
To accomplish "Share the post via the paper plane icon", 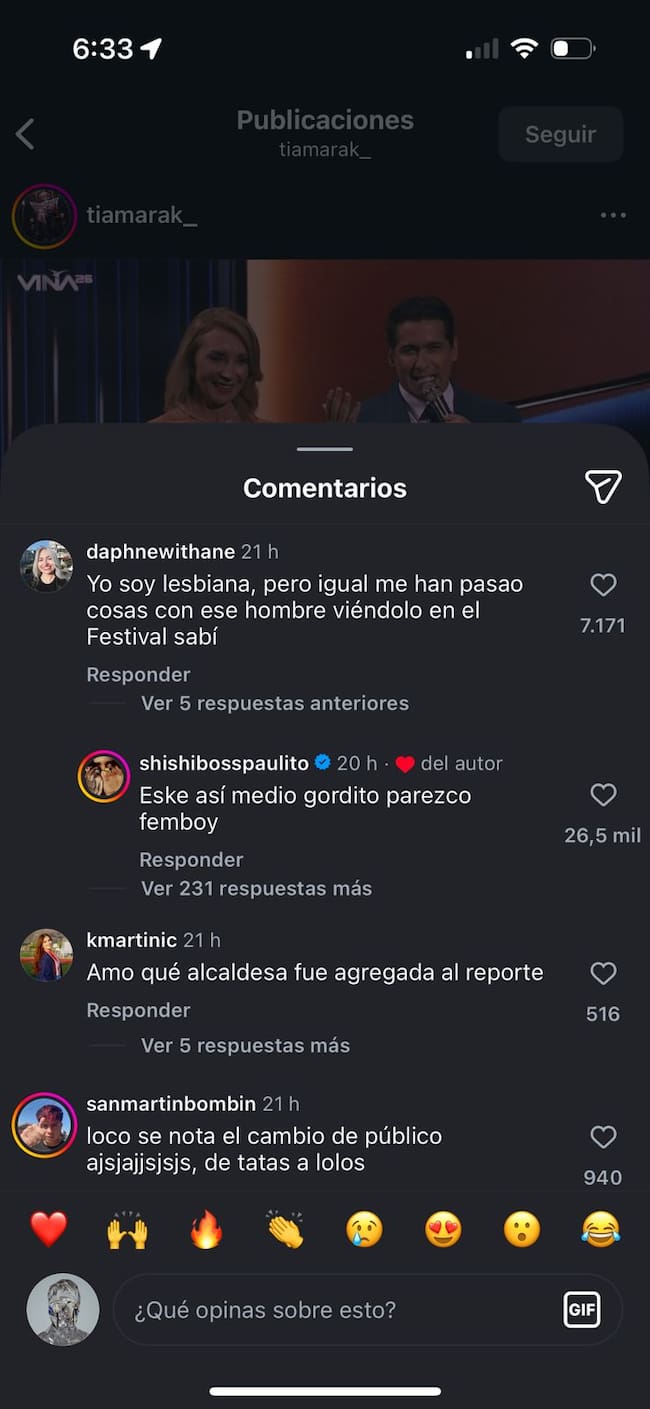I will tap(603, 487).
